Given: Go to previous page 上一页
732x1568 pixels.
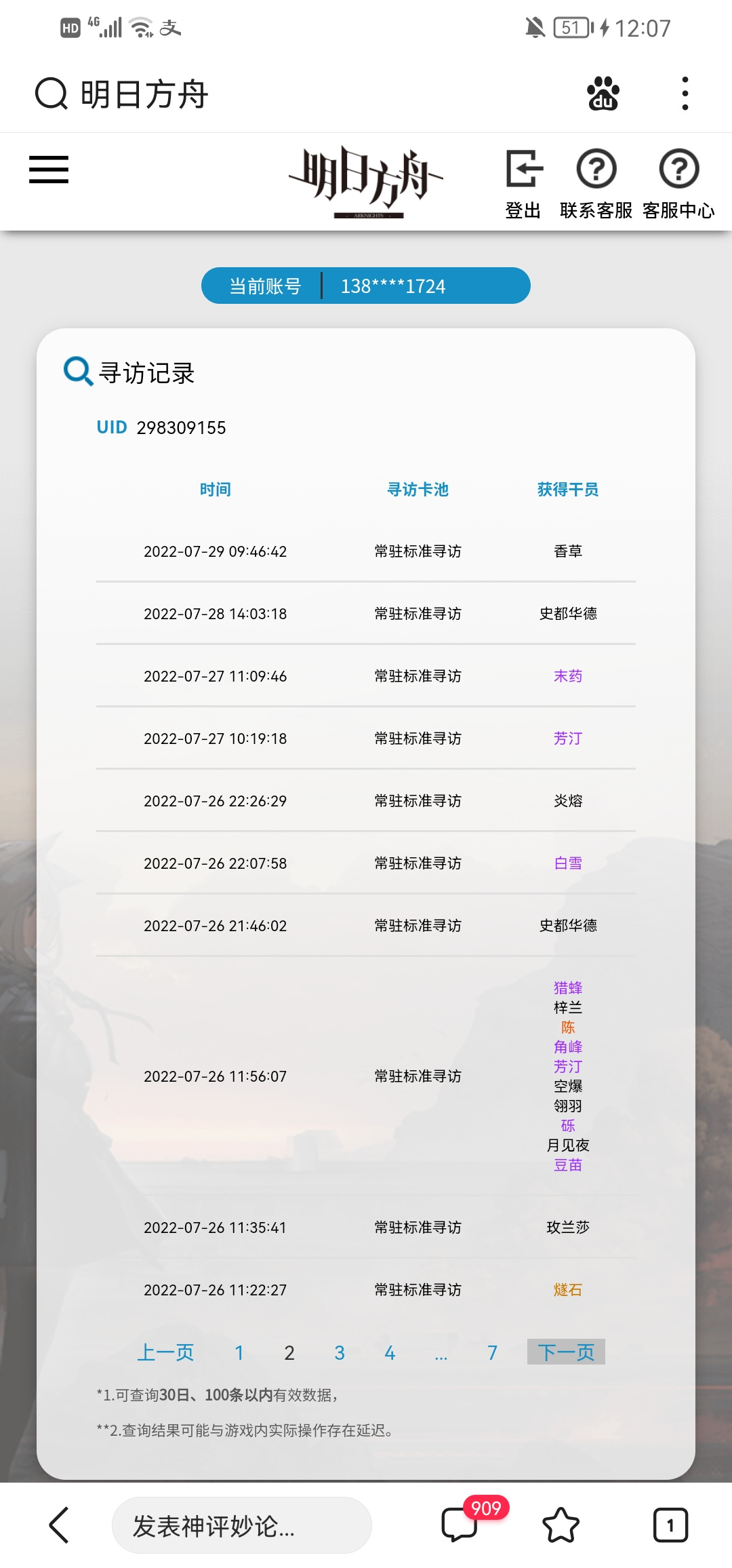Looking at the screenshot, I should pyautogui.click(x=165, y=1352).
